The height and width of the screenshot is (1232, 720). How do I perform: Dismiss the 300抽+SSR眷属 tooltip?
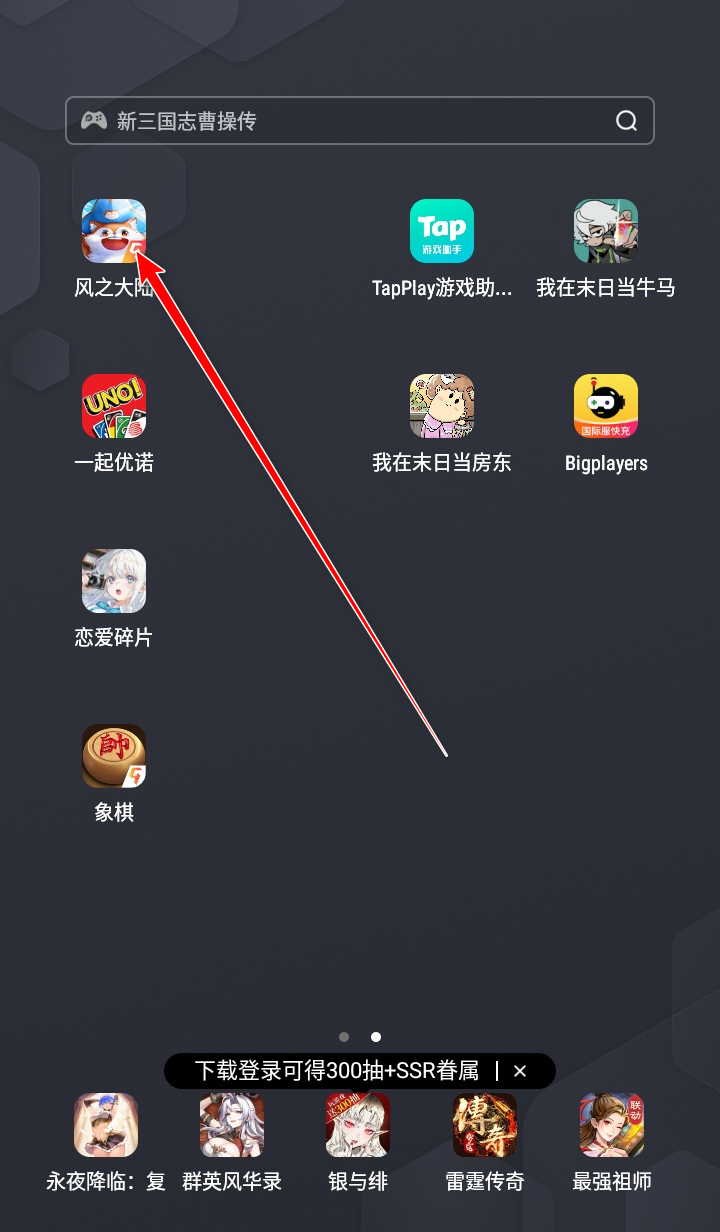pos(520,1071)
